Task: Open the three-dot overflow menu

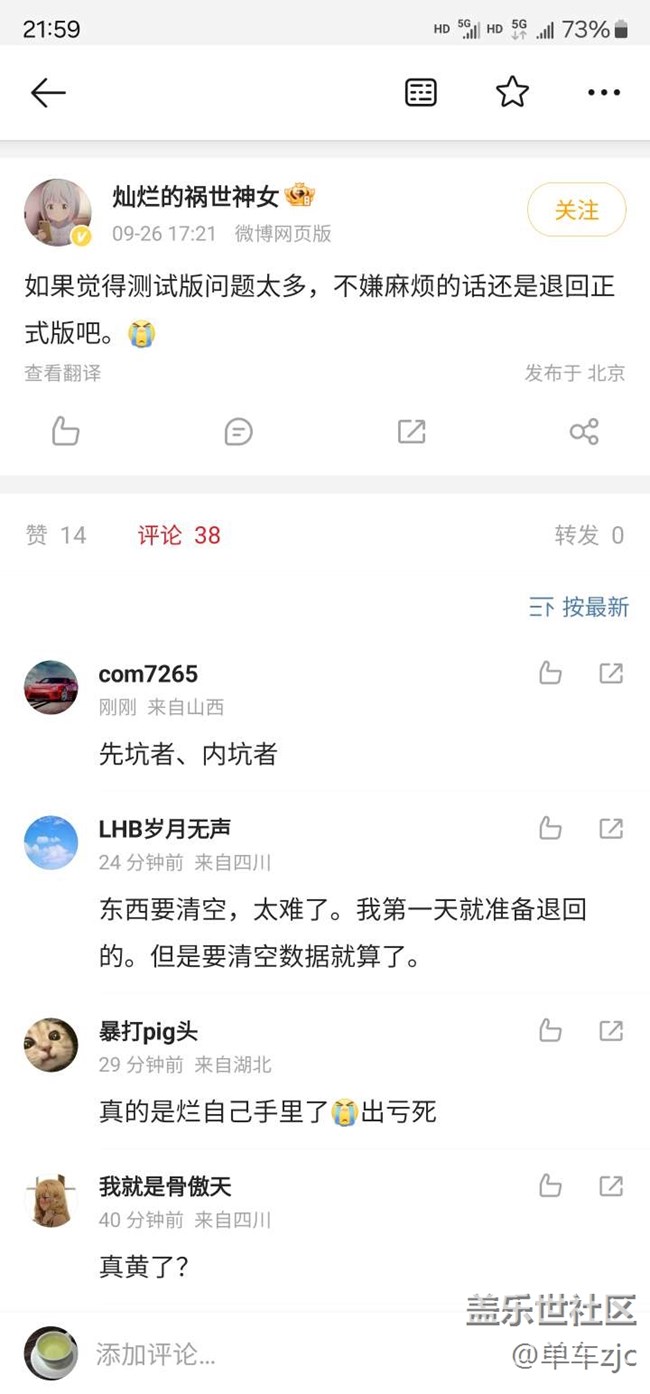Action: (603, 93)
